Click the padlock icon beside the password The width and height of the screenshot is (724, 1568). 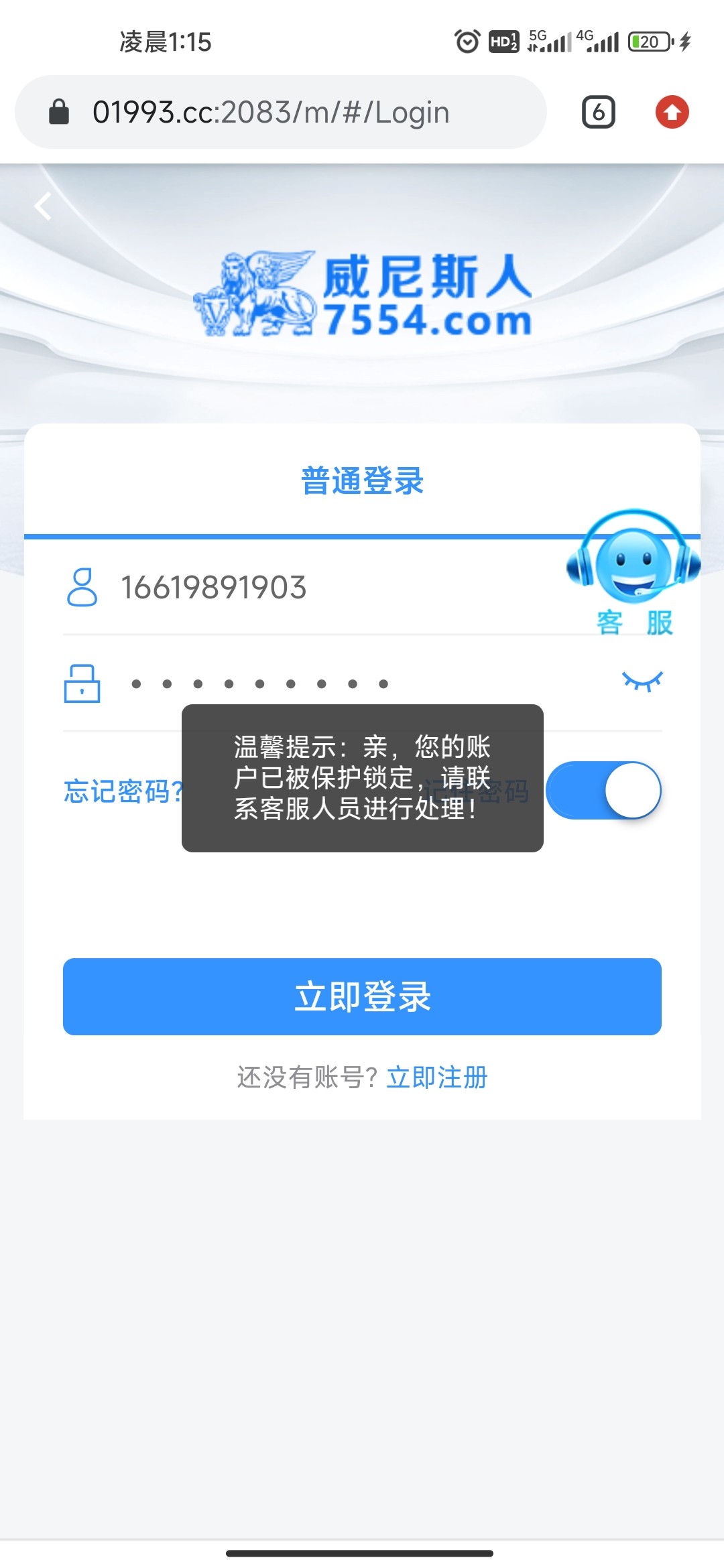point(82,683)
